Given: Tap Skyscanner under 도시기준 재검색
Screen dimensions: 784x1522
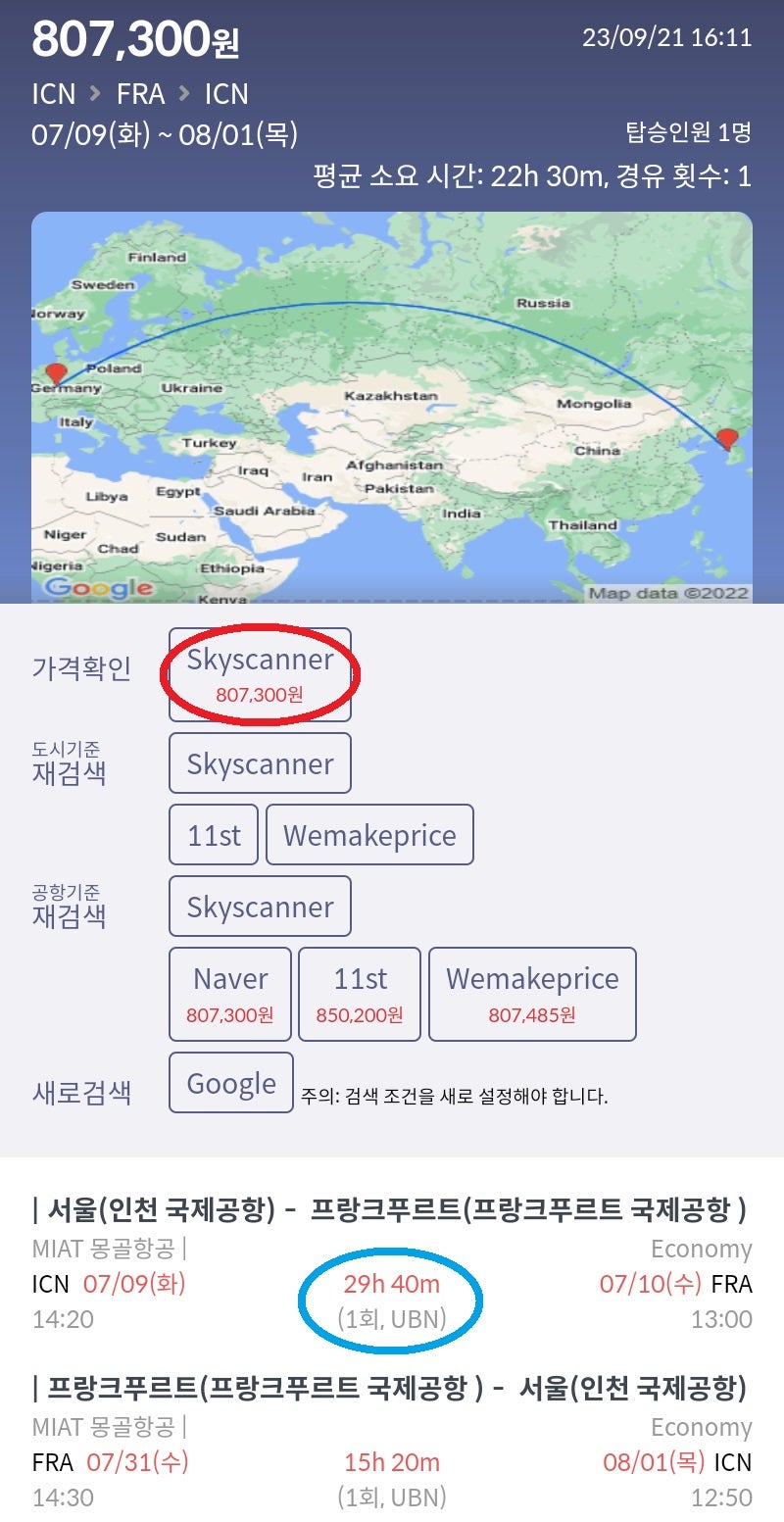Looking at the screenshot, I should coord(260,763).
